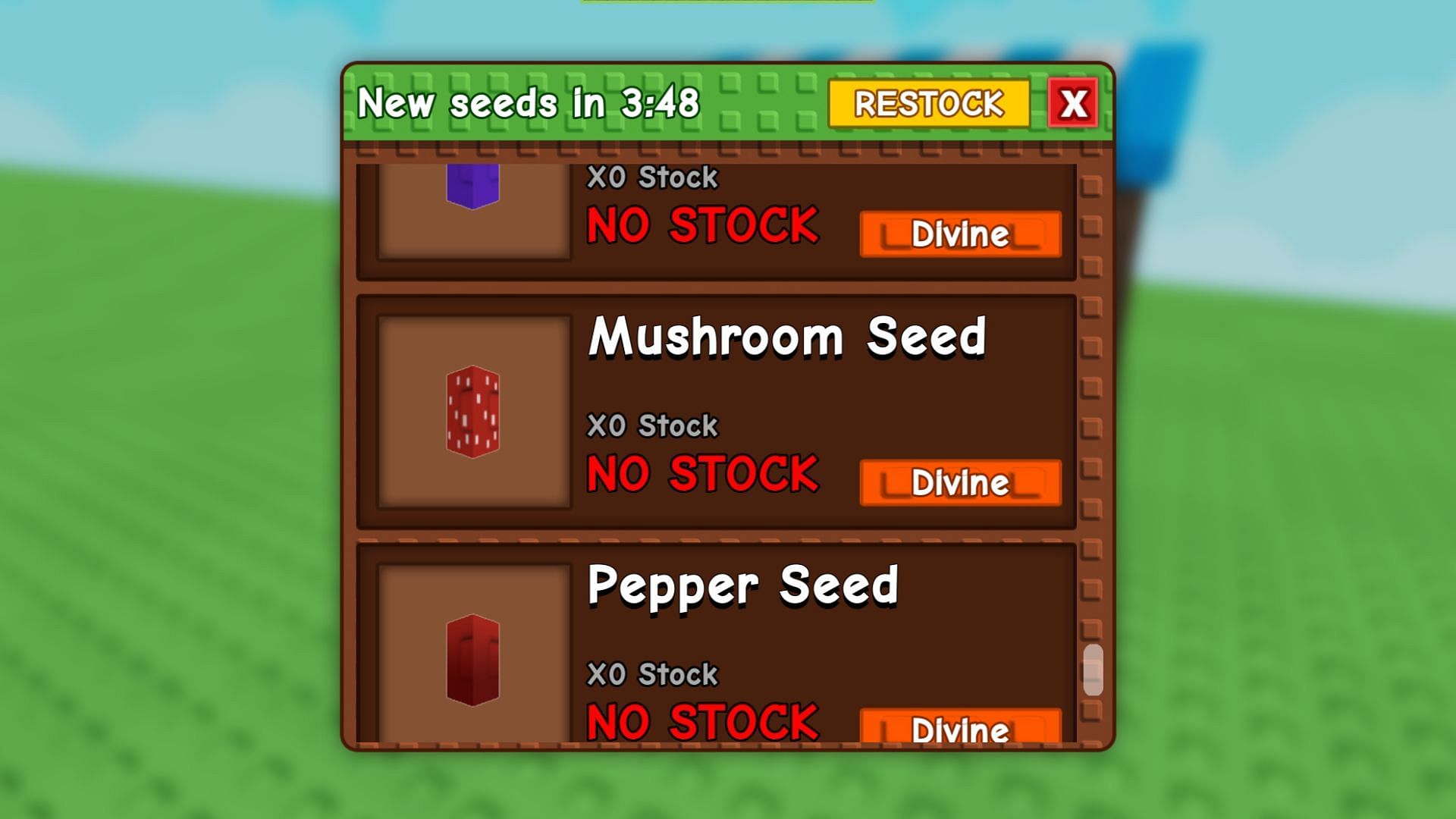
Task: Close the seed shop window
Action: (x=1073, y=103)
